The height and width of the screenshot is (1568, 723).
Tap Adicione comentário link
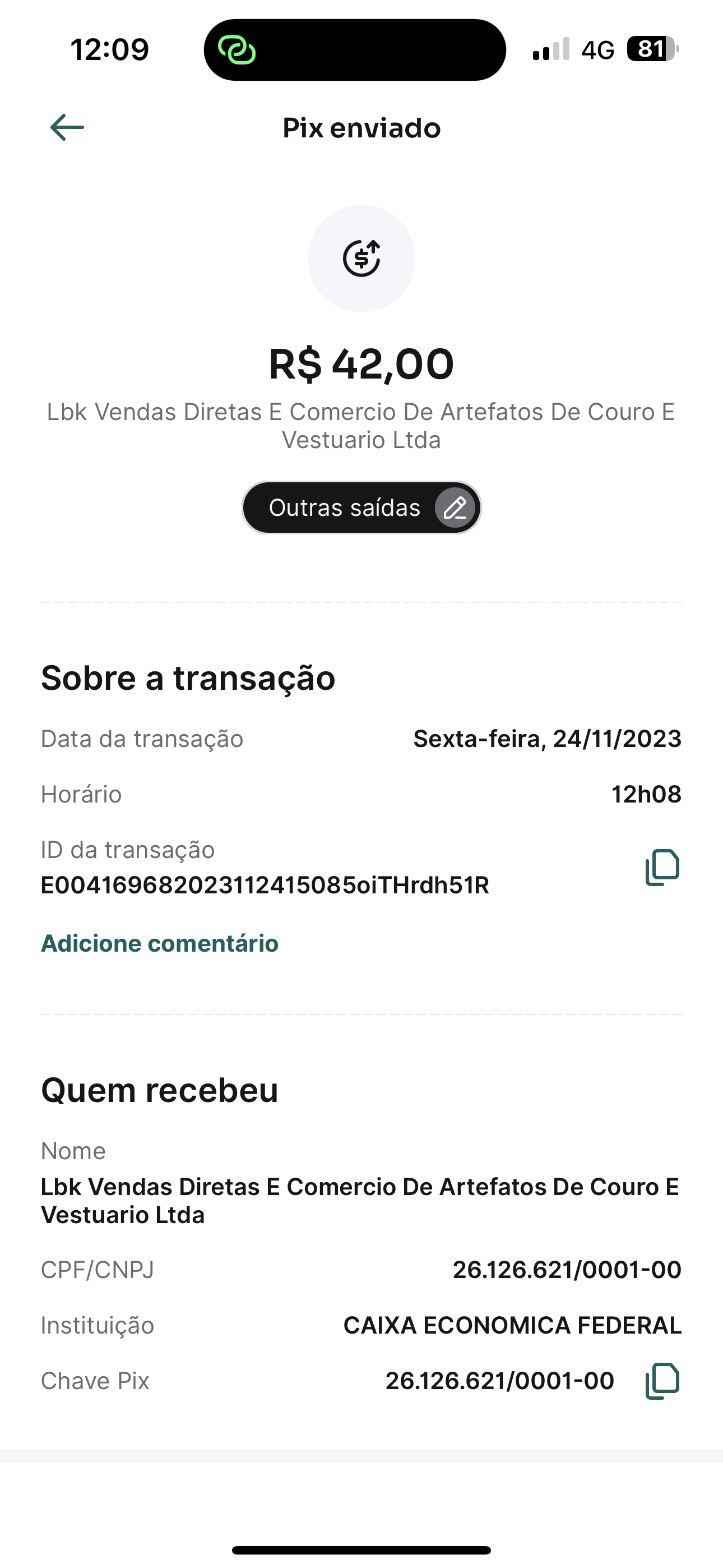click(x=159, y=943)
